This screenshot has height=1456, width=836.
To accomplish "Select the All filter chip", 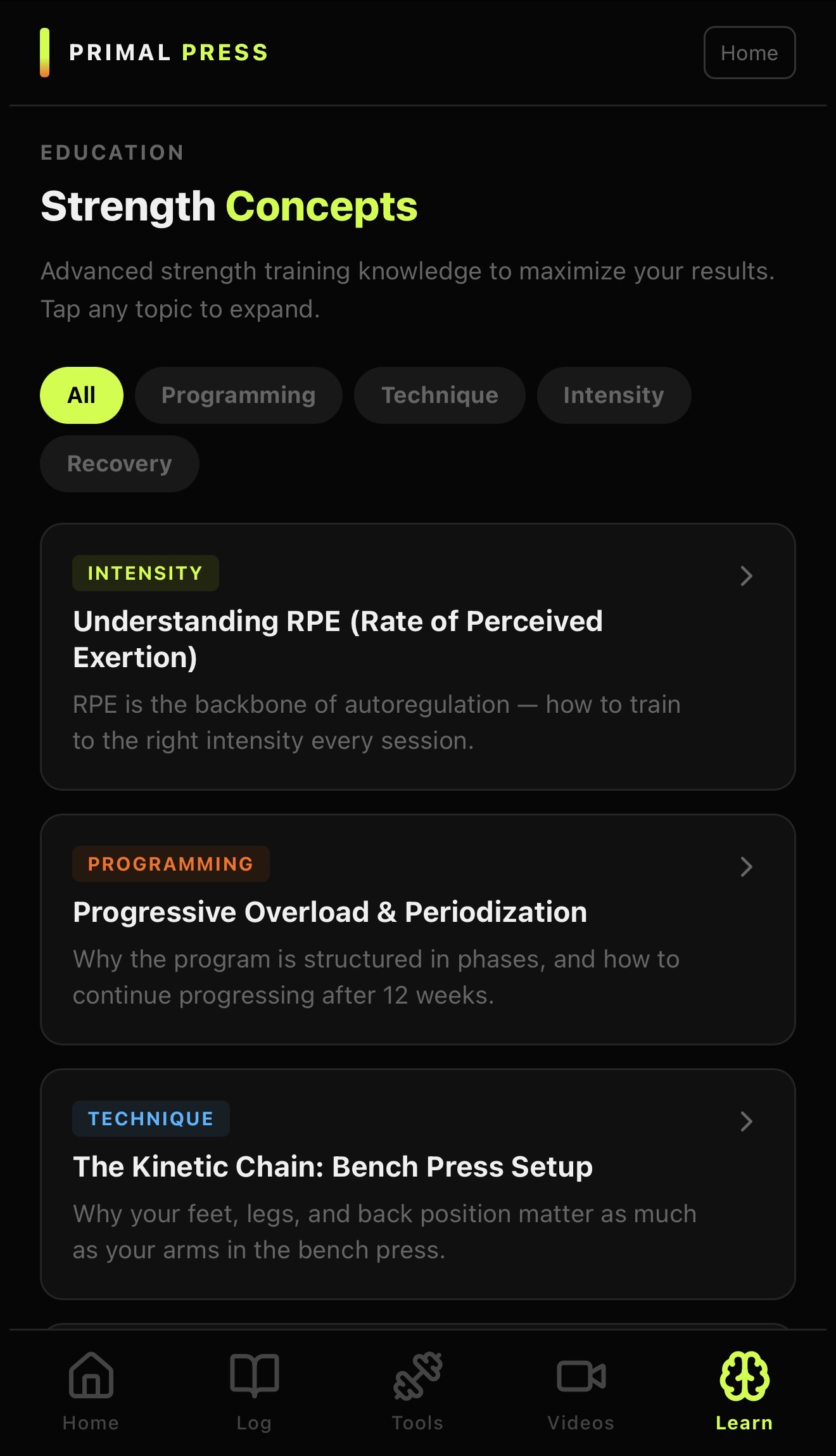I will point(82,395).
